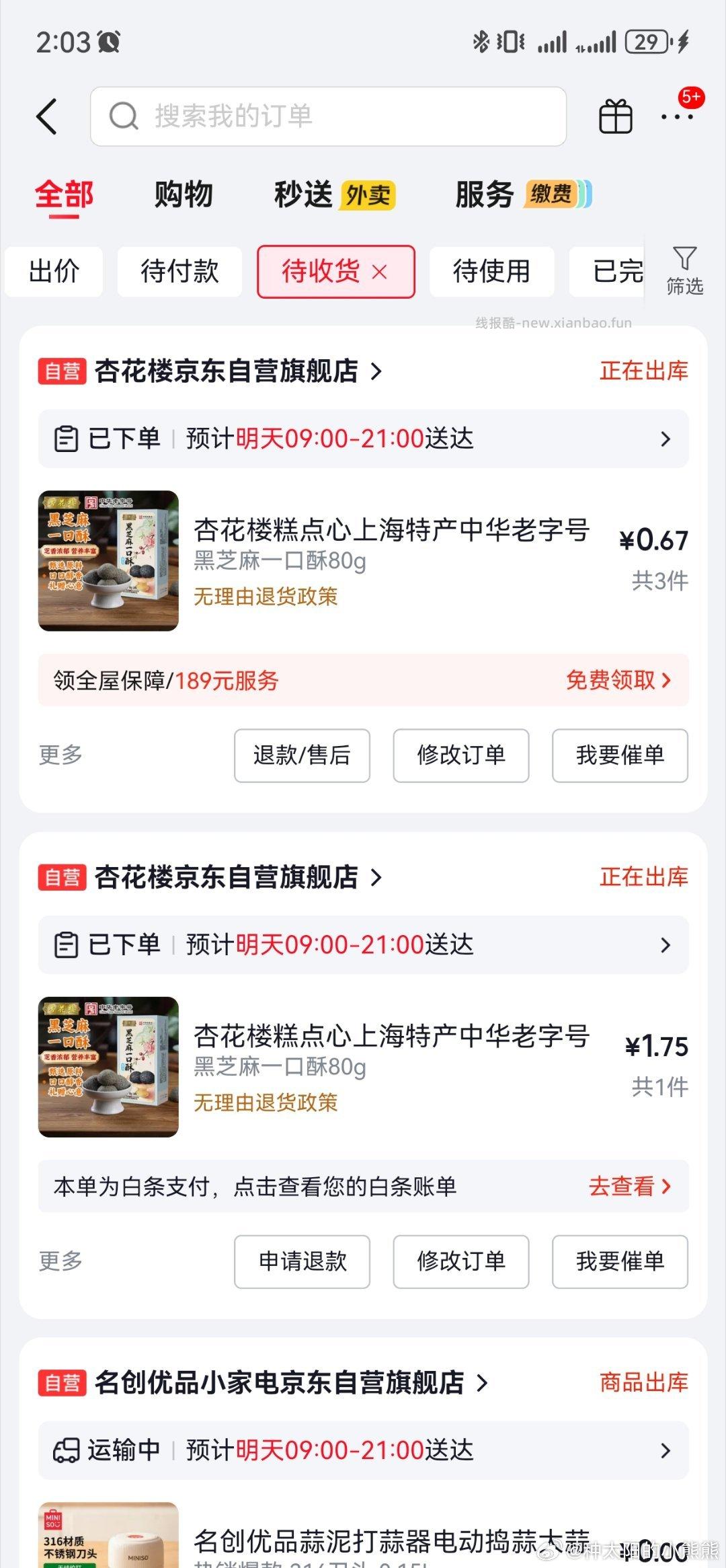726x1568 pixels.
Task: Tap the truck icon next to 运输中
Action: (x=66, y=1450)
